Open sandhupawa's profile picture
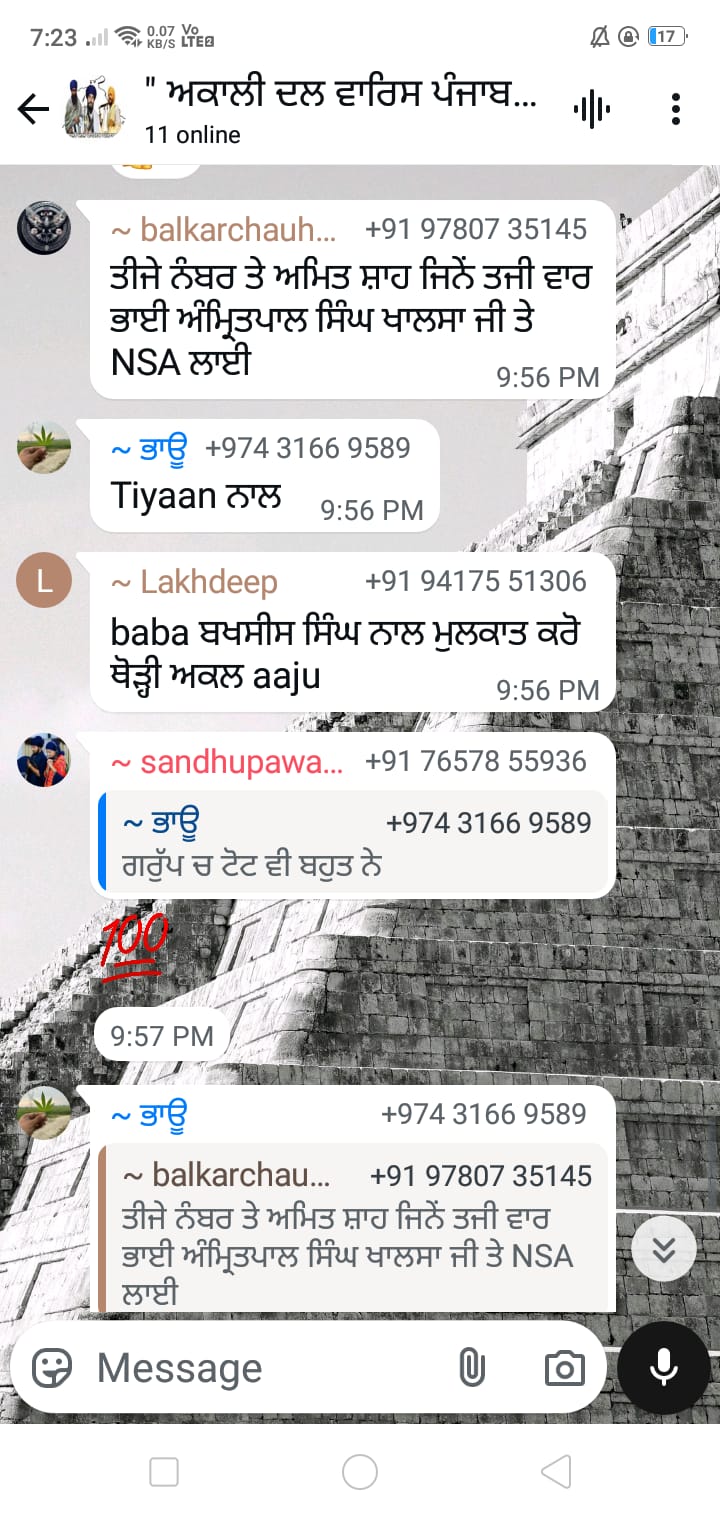 pyautogui.click(x=44, y=760)
